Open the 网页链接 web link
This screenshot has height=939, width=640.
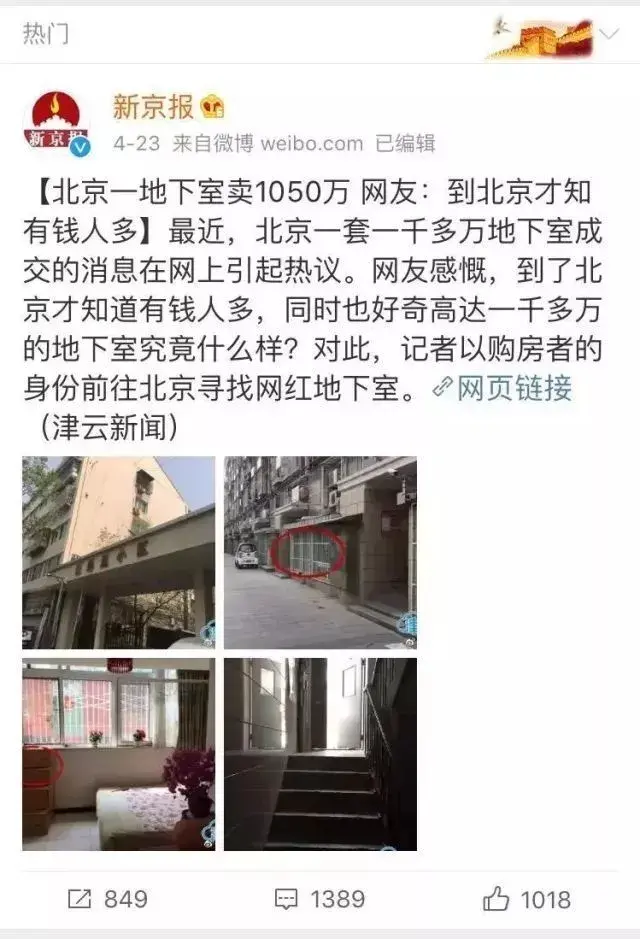pyautogui.click(x=503, y=388)
